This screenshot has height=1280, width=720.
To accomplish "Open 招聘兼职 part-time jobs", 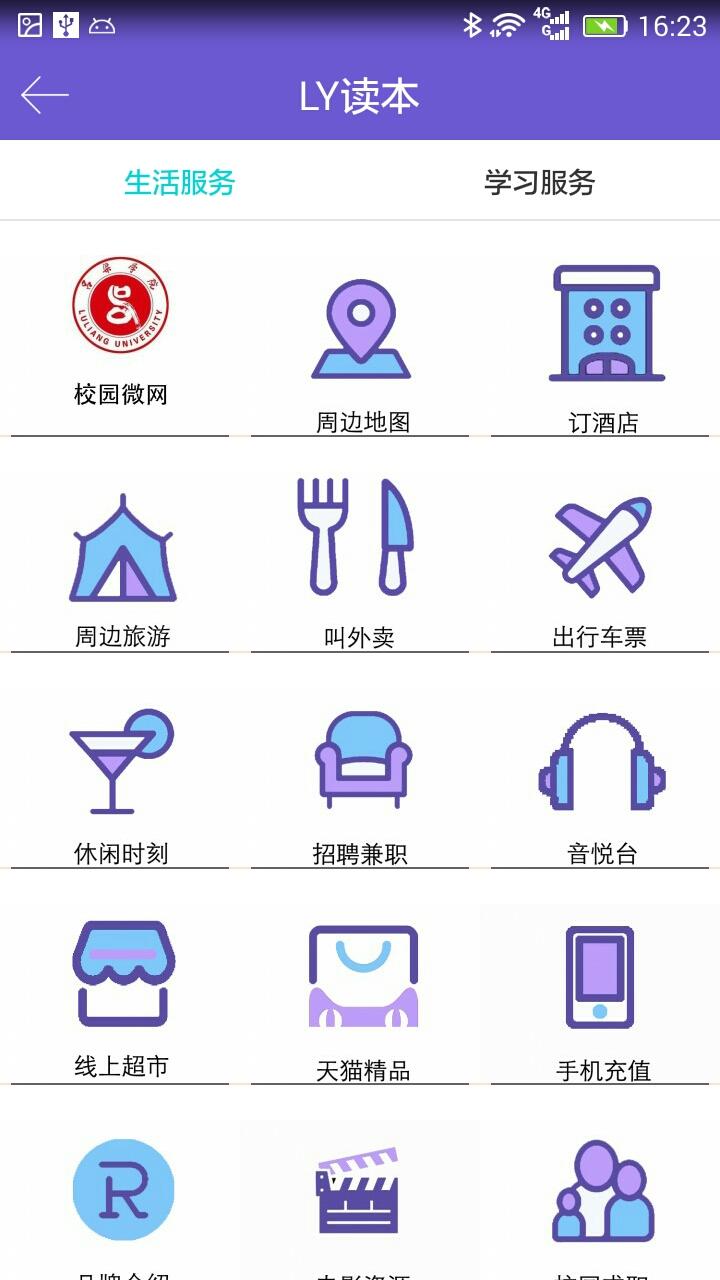I will point(360,765).
